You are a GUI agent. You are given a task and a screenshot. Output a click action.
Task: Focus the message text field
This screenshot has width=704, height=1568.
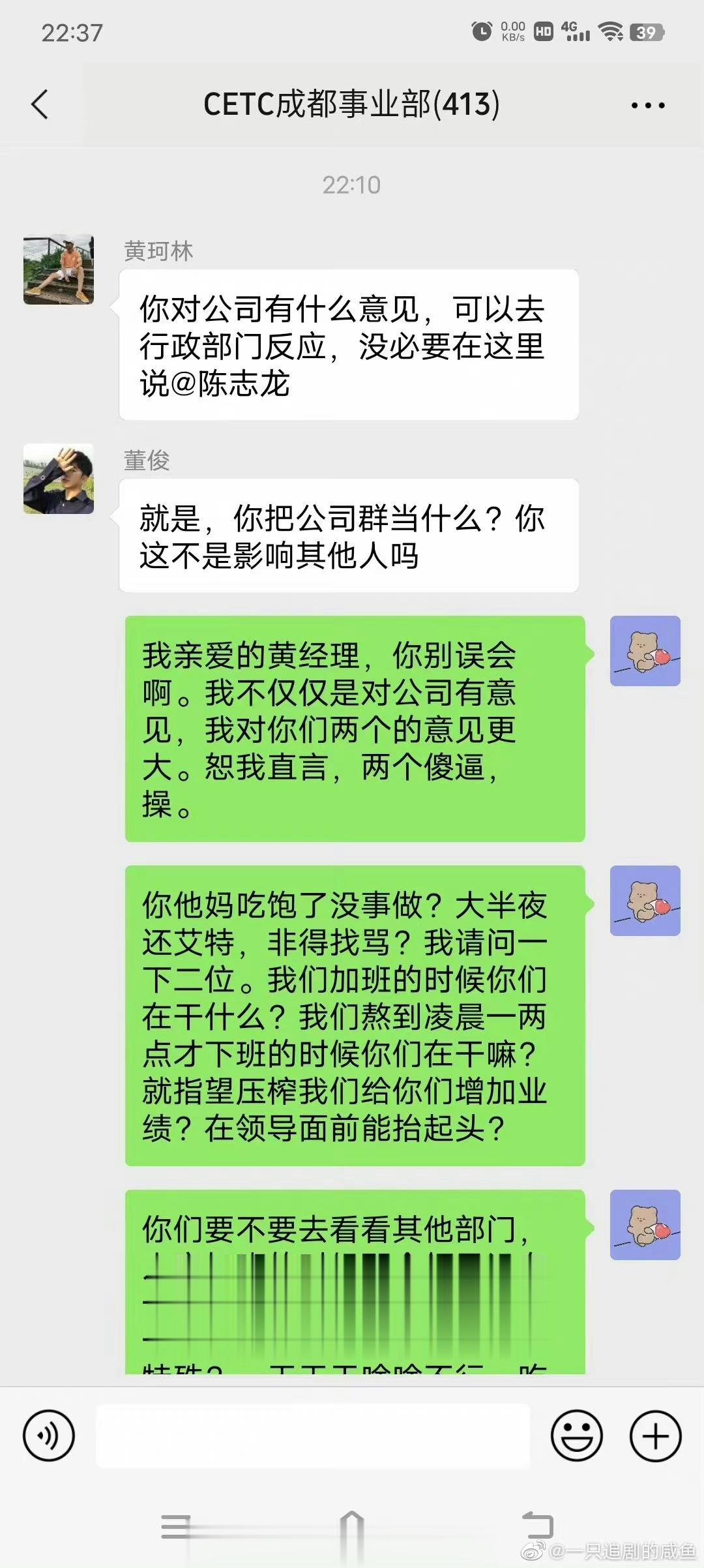(x=313, y=1435)
